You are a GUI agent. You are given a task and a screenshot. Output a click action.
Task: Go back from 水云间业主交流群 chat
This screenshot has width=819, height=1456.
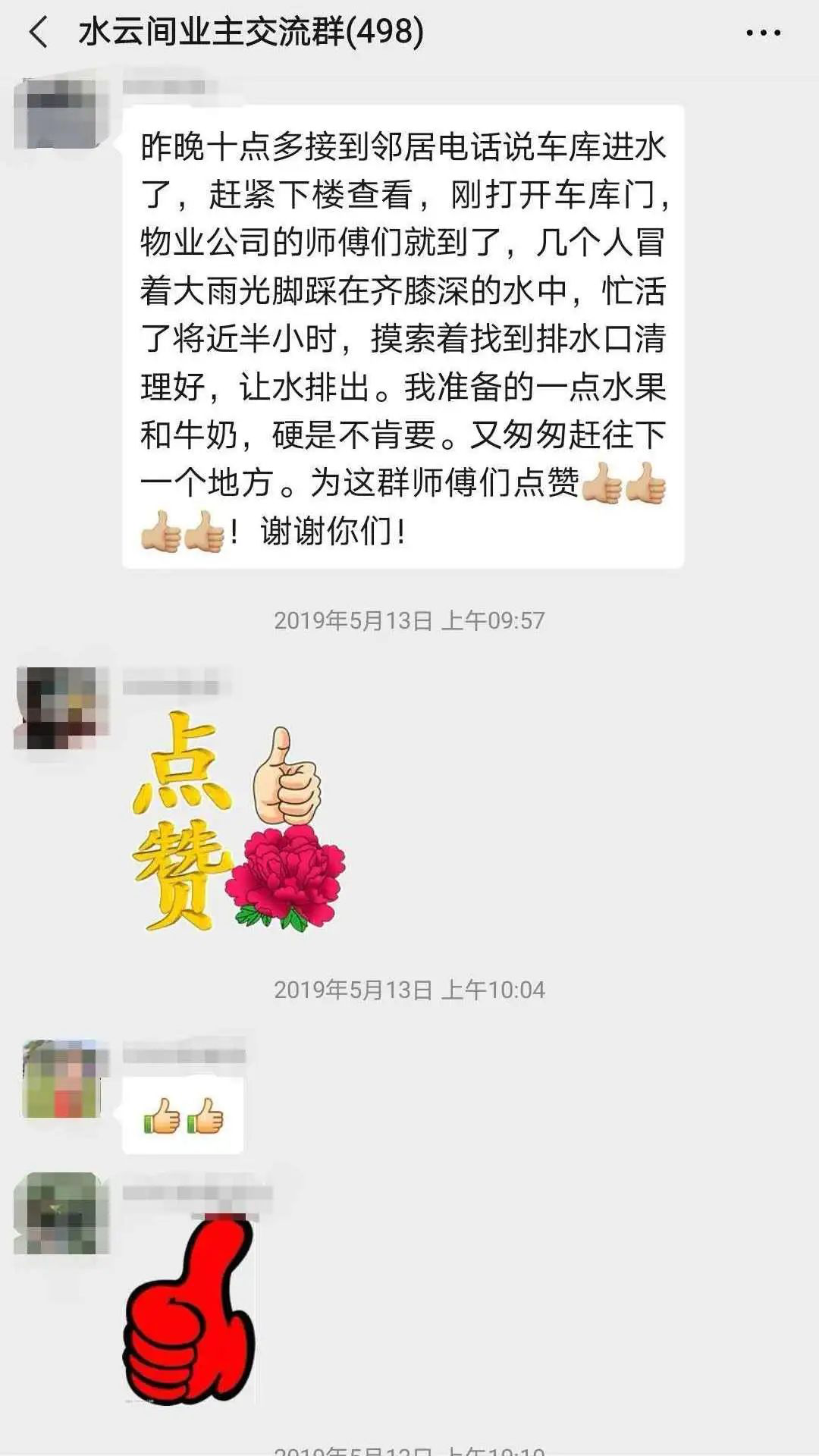38,33
